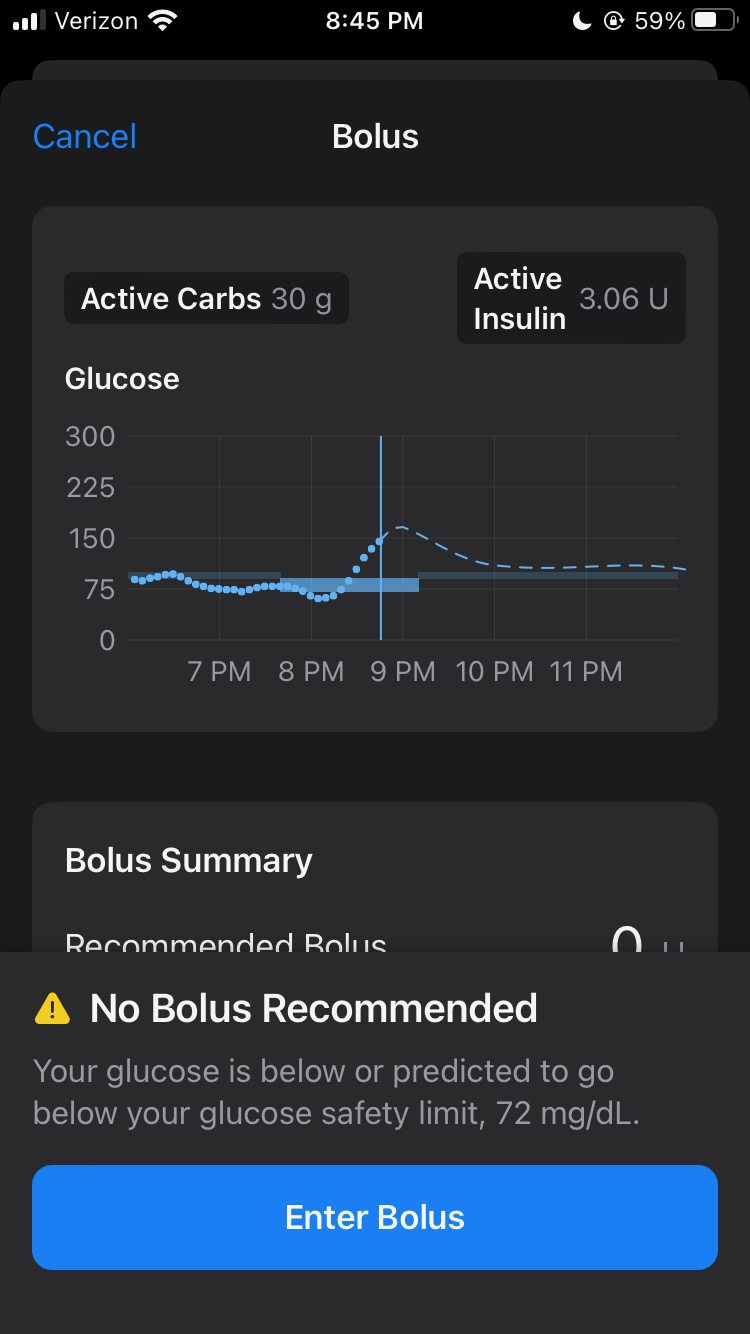Expand the Bolus Summary section
Screen dimensions: 750x1334
coord(188,860)
